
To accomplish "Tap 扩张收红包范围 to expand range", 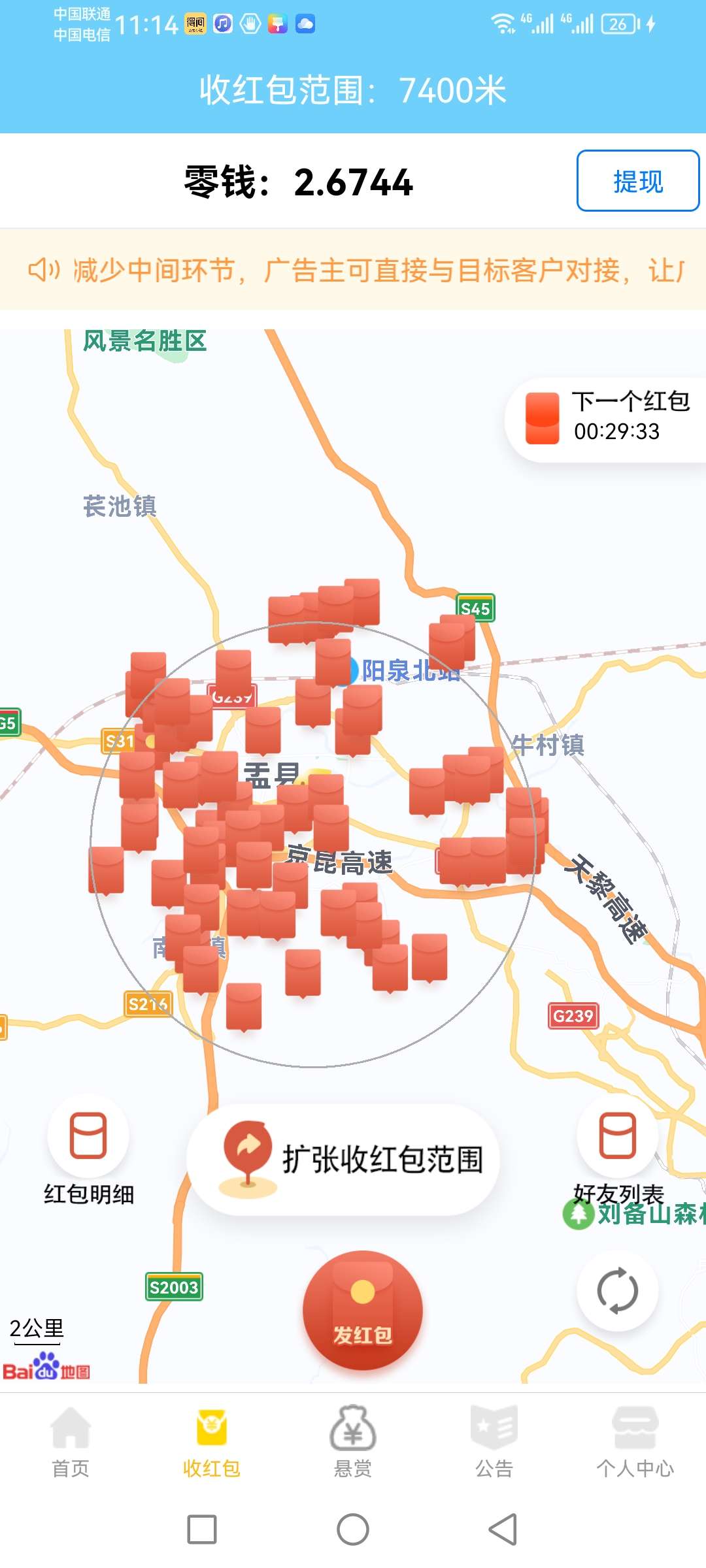I will pyautogui.click(x=343, y=1160).
